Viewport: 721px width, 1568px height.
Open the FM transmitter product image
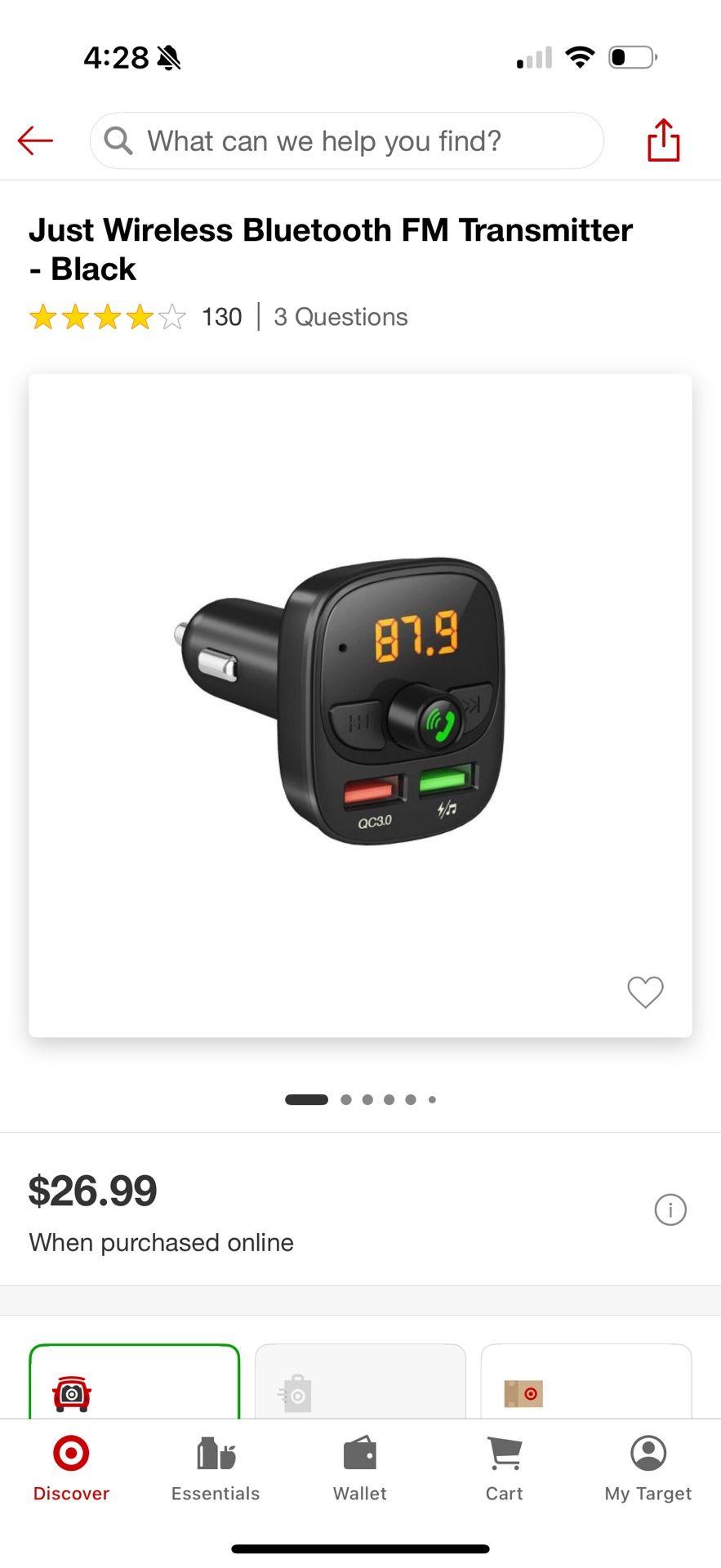(x=359, y=704)
